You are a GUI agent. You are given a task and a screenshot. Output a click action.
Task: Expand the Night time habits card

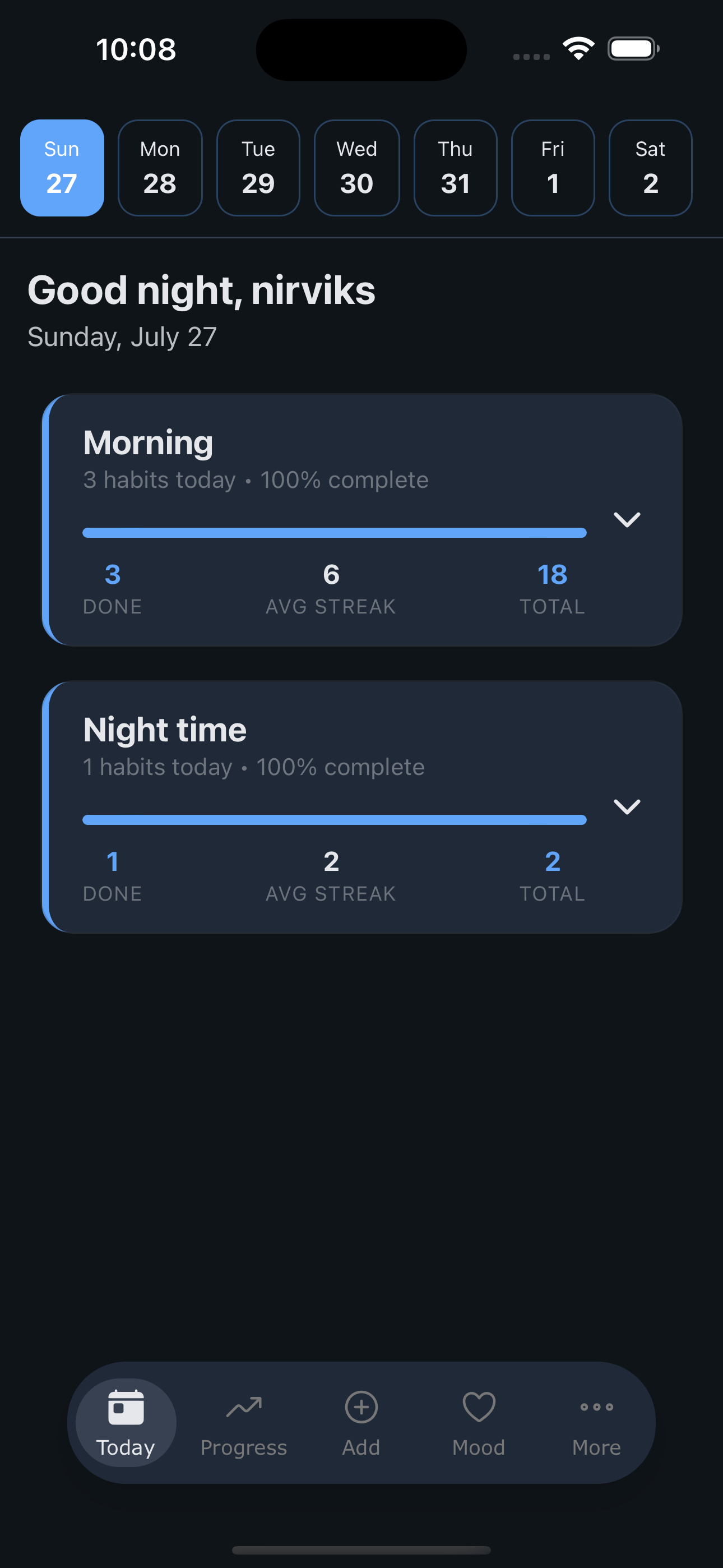pyautogui.click(x=628, y=806)
